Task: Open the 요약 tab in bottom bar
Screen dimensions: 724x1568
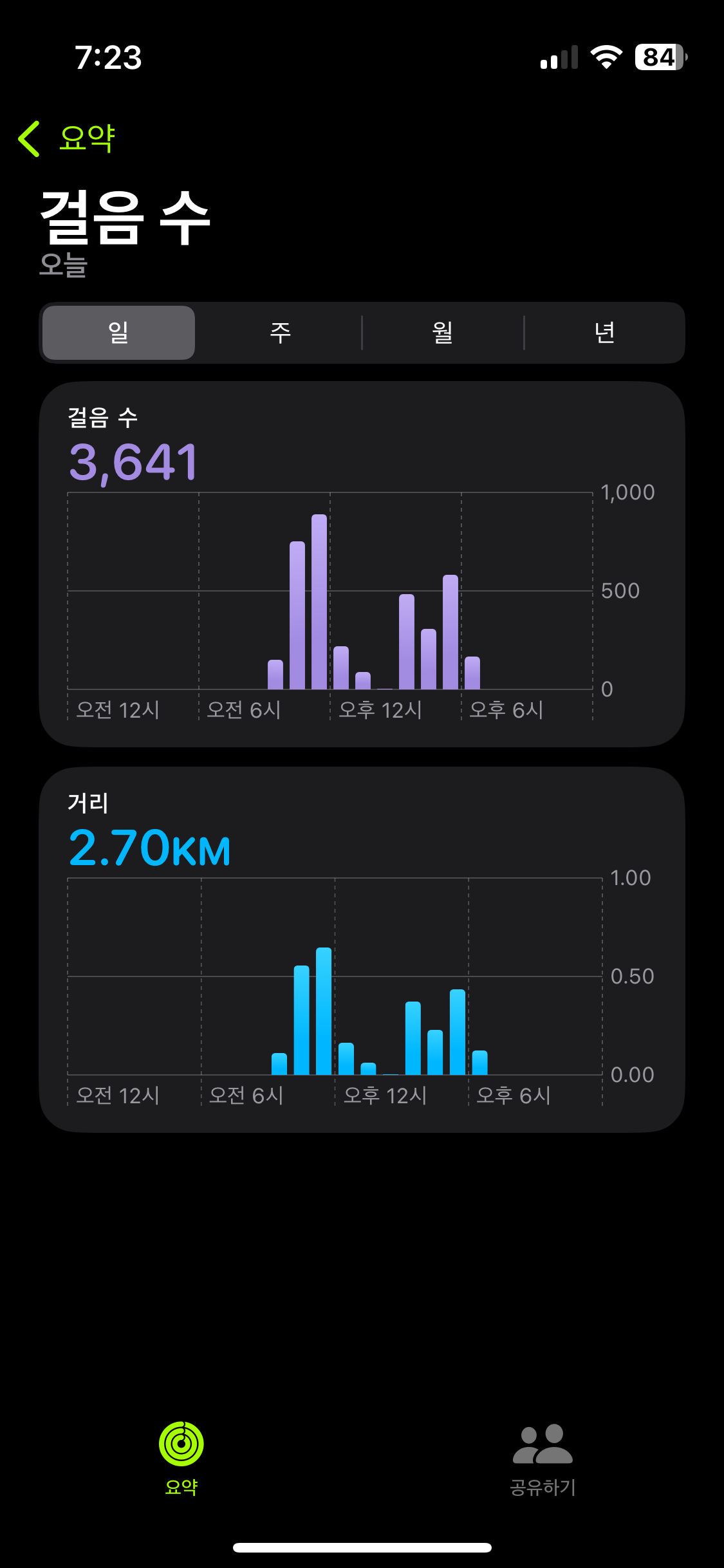Action: pyautogui.click(x=181, y=1457)
